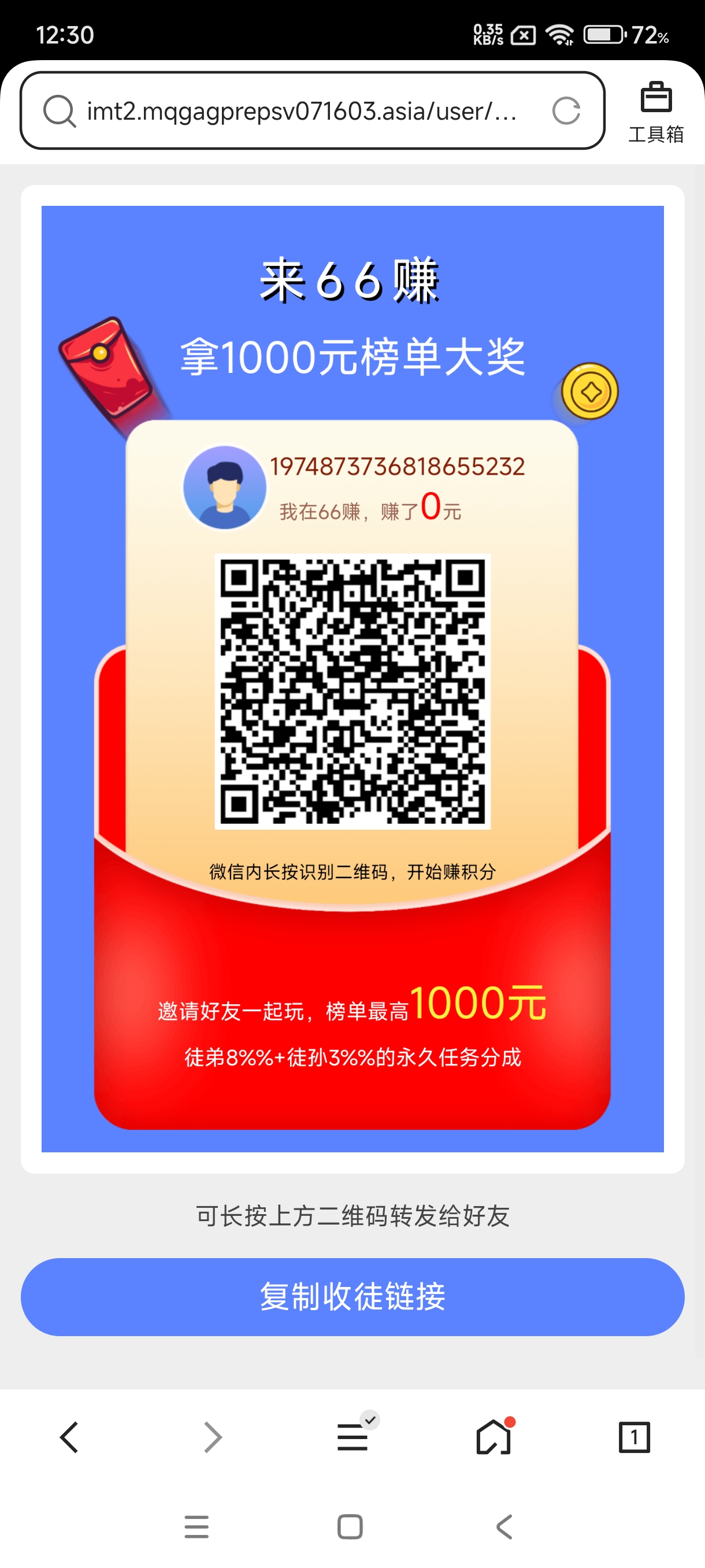
Task: Tap the URL address bar
Action: tap(301, 111)
